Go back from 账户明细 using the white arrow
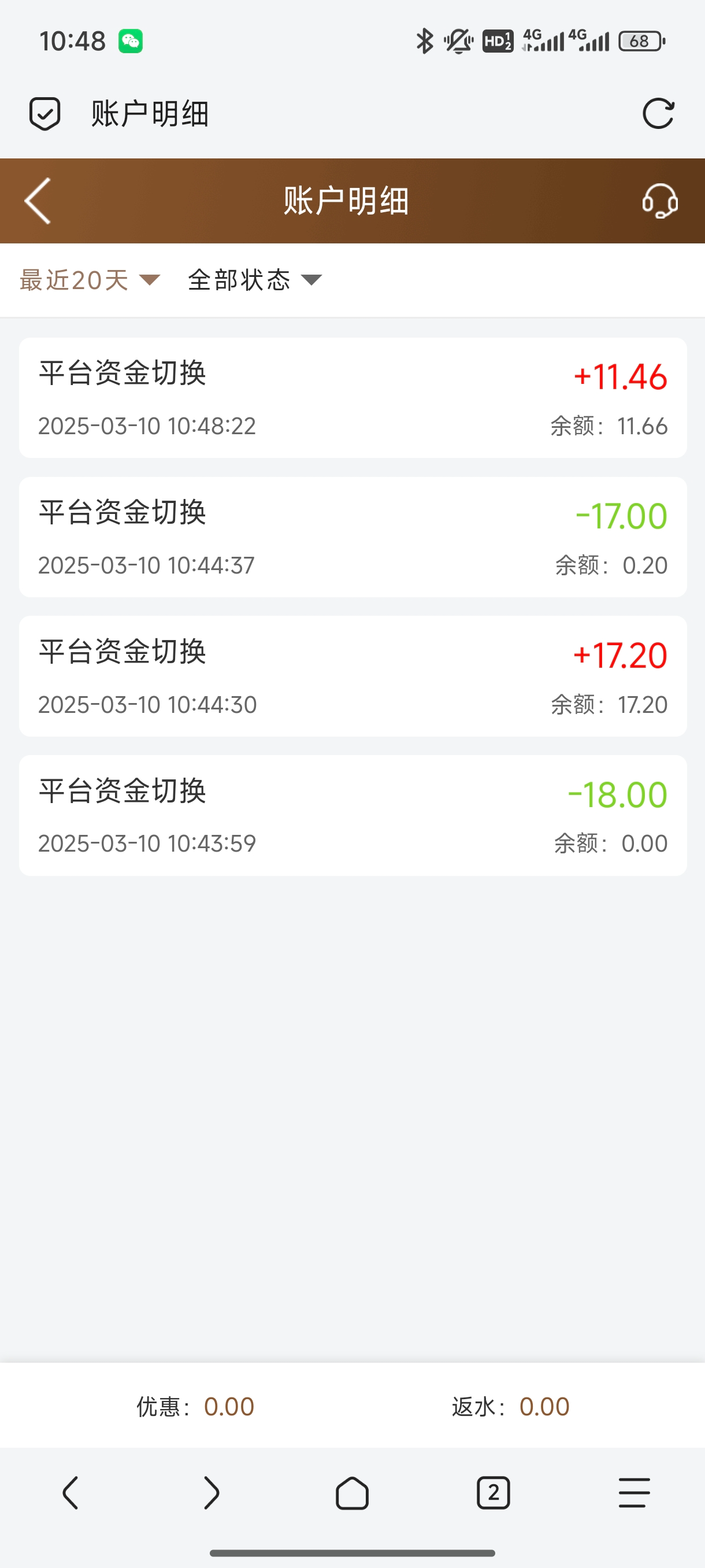 [x=38, y=201]
